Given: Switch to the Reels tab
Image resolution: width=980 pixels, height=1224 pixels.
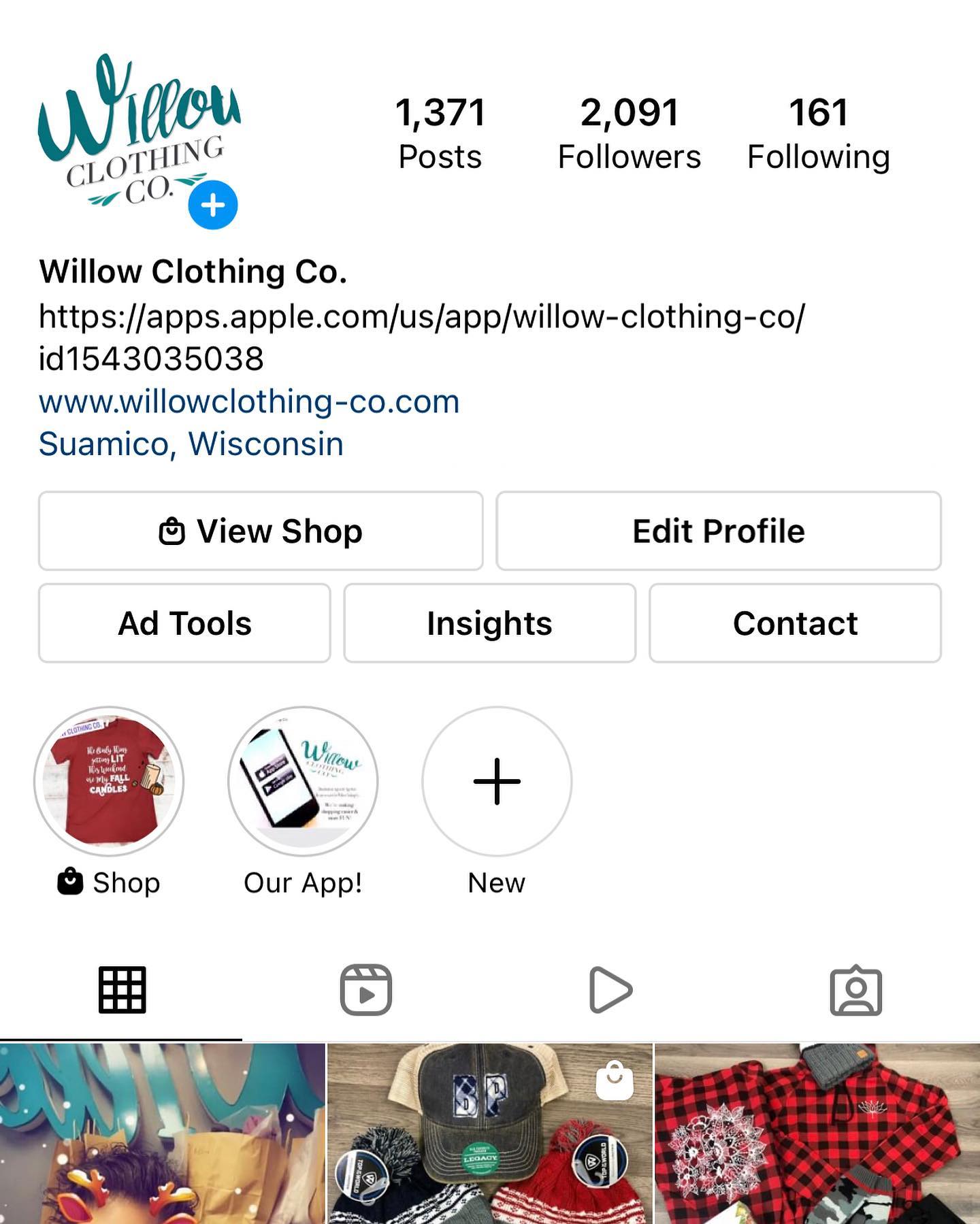Looking at the screenshot, I should tap(366, 990).
